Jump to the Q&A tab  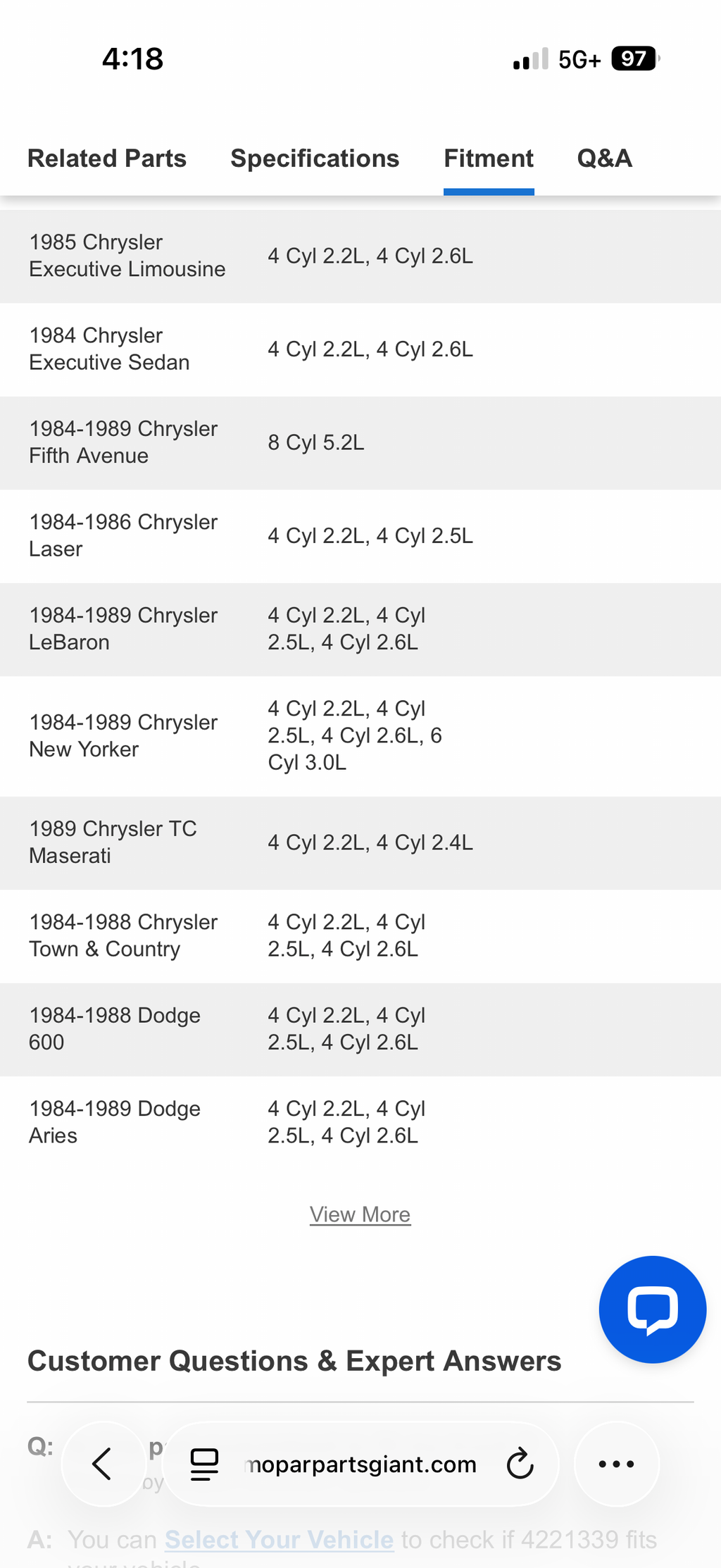coord(605,158)
